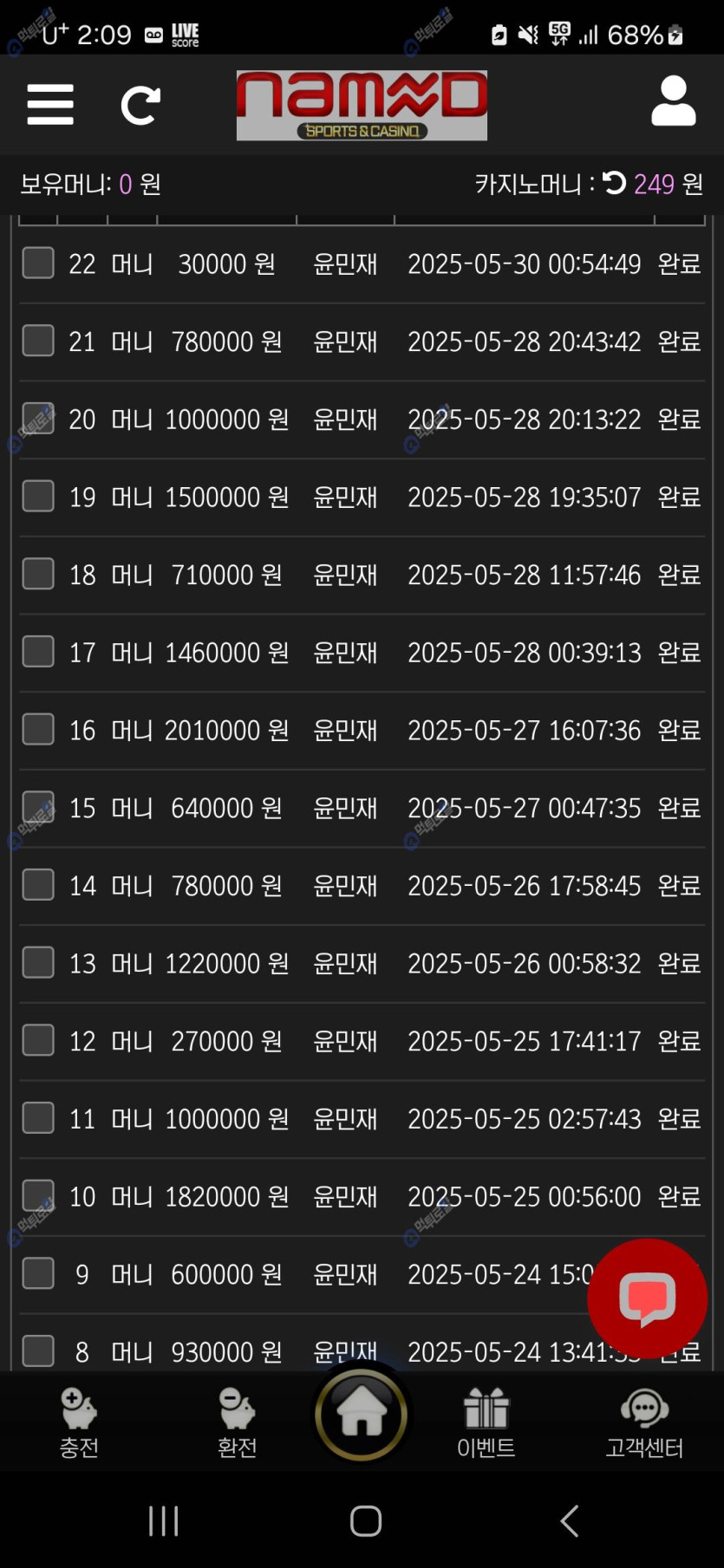
Task: Refresh the casino money balance
Action: tap(614, 183)
